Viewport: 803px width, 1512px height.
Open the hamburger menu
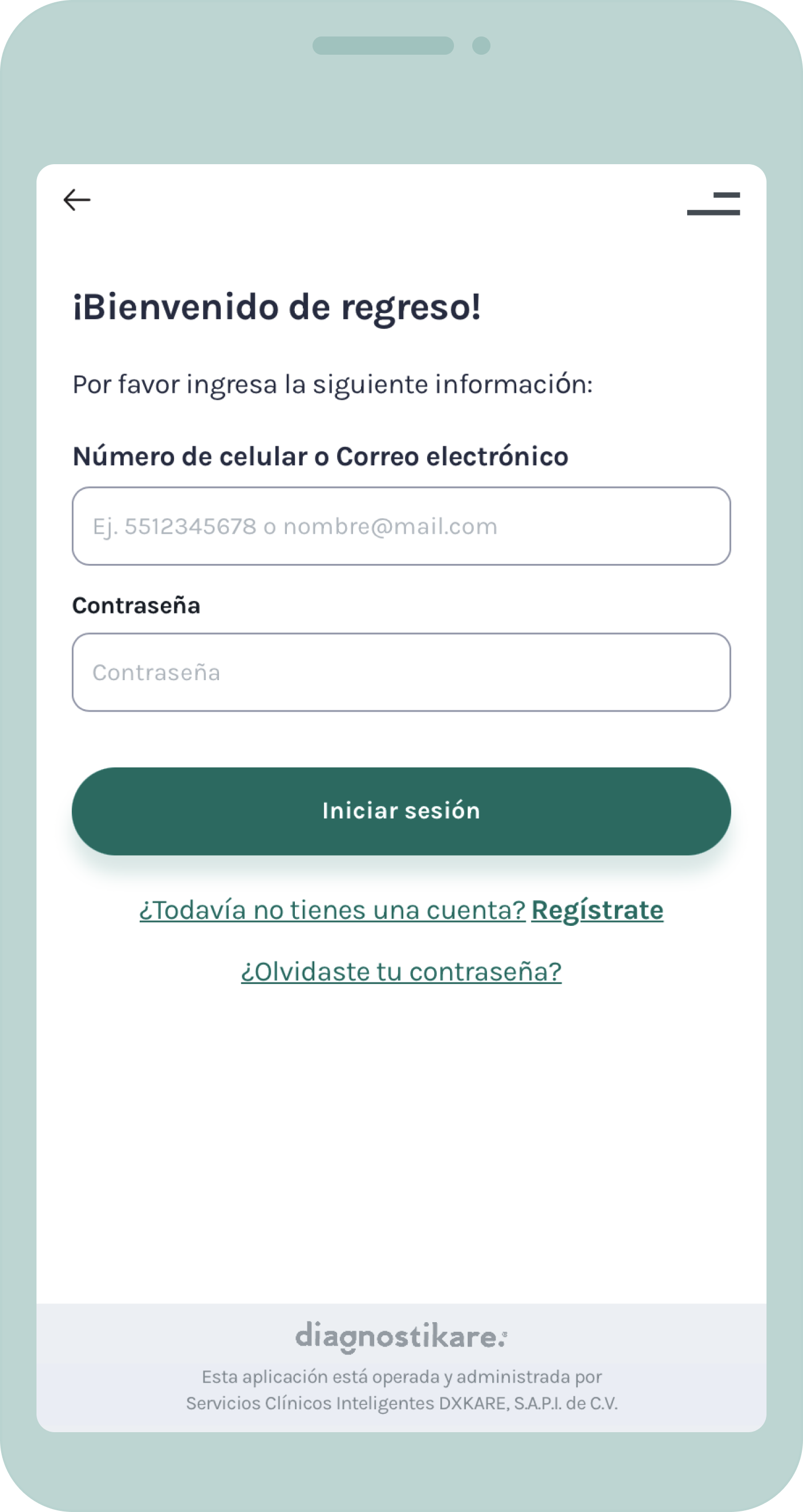pyautogui.click(x=713, y=203)
